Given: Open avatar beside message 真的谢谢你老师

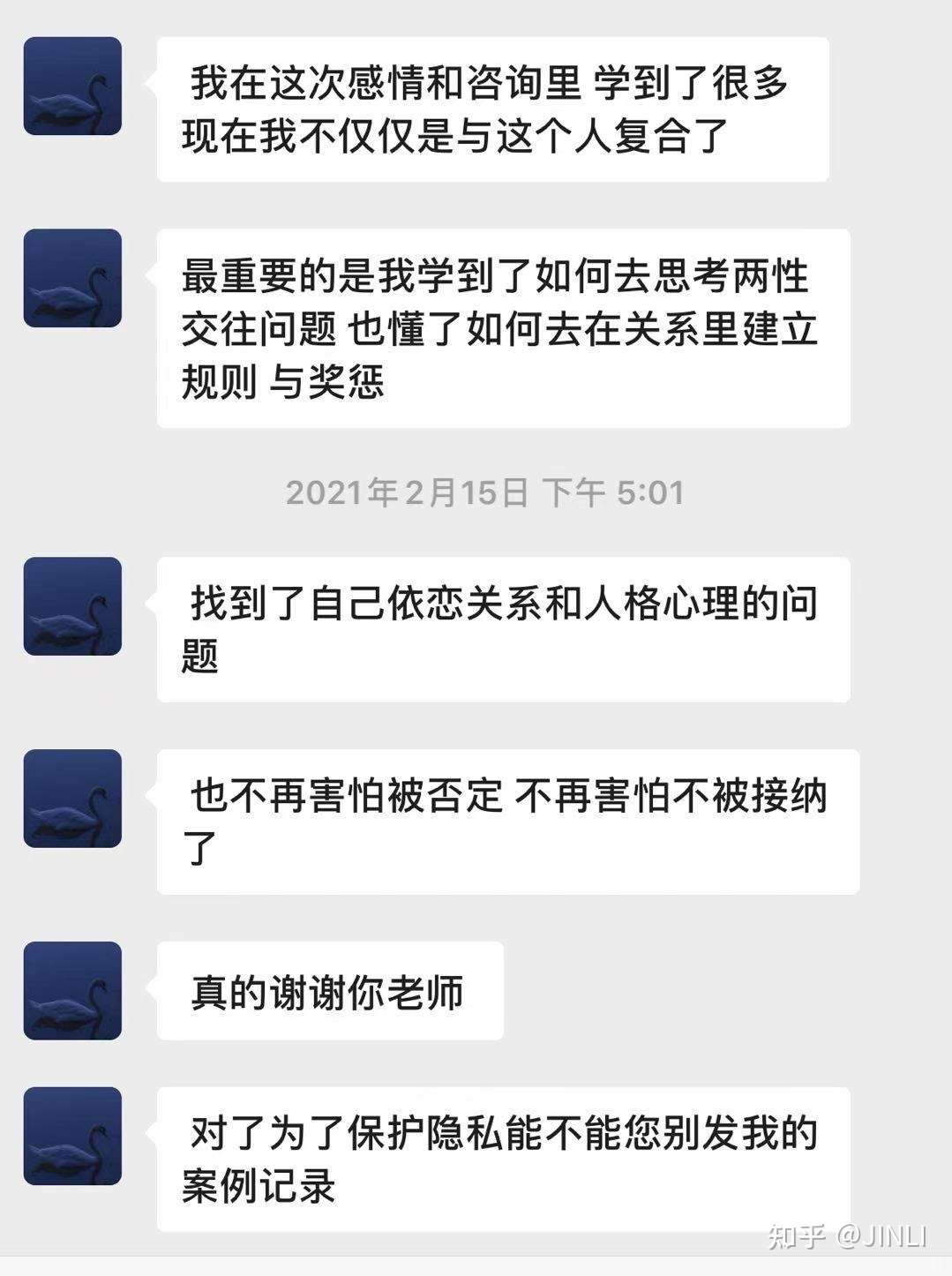Looking at the screenshot, I should coord(72,990).
